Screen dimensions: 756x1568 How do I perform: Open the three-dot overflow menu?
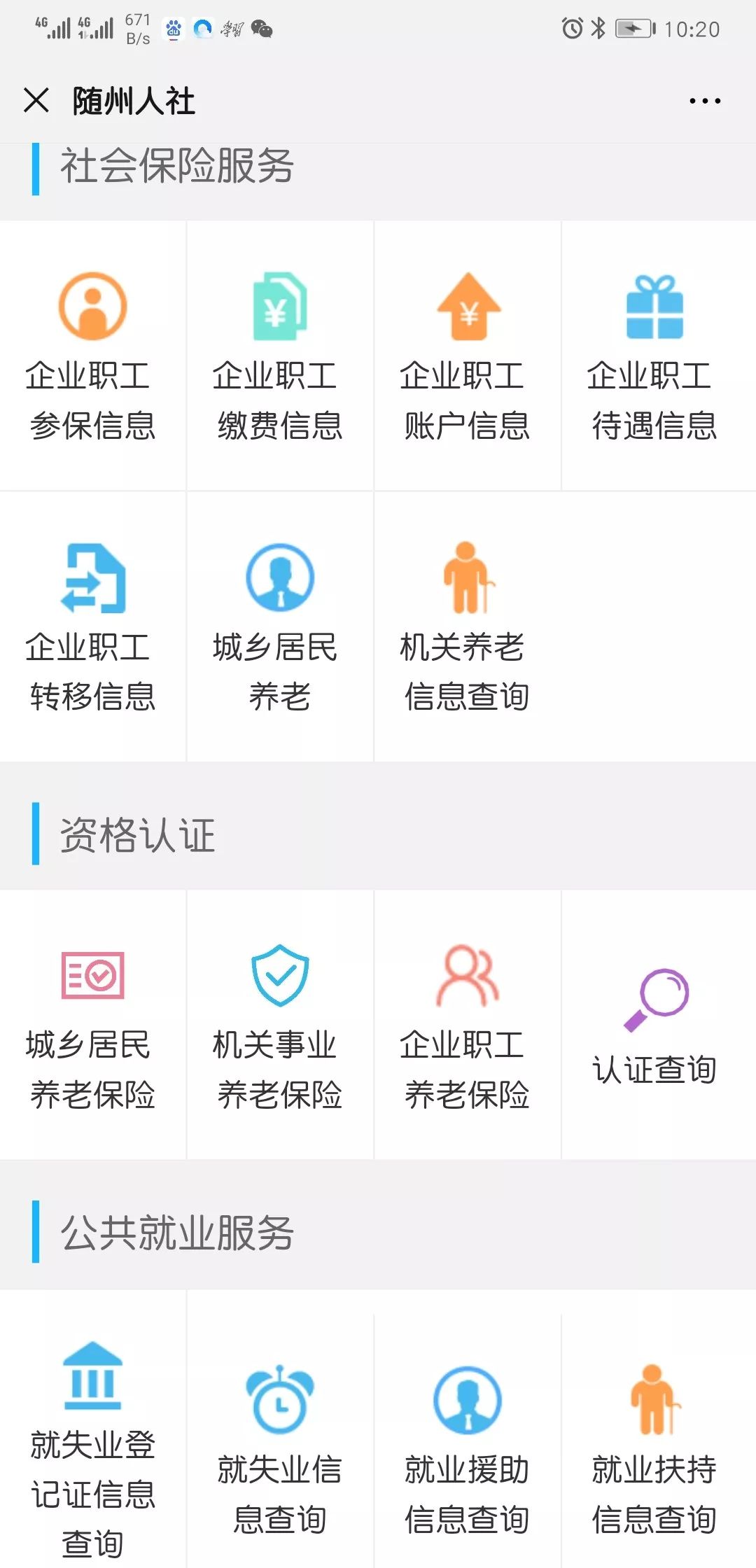click(x=704, y=101)
